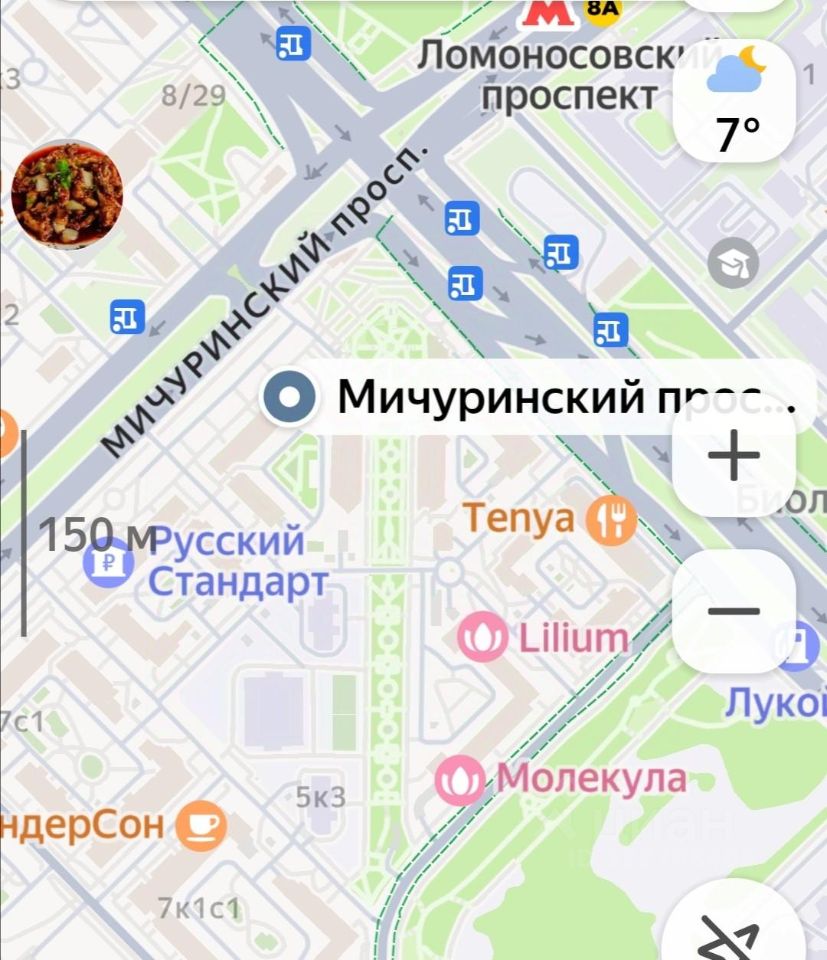The image size is (827, 960).
Task: Open the food photo place marker
Action: click(x=67, y=195)
